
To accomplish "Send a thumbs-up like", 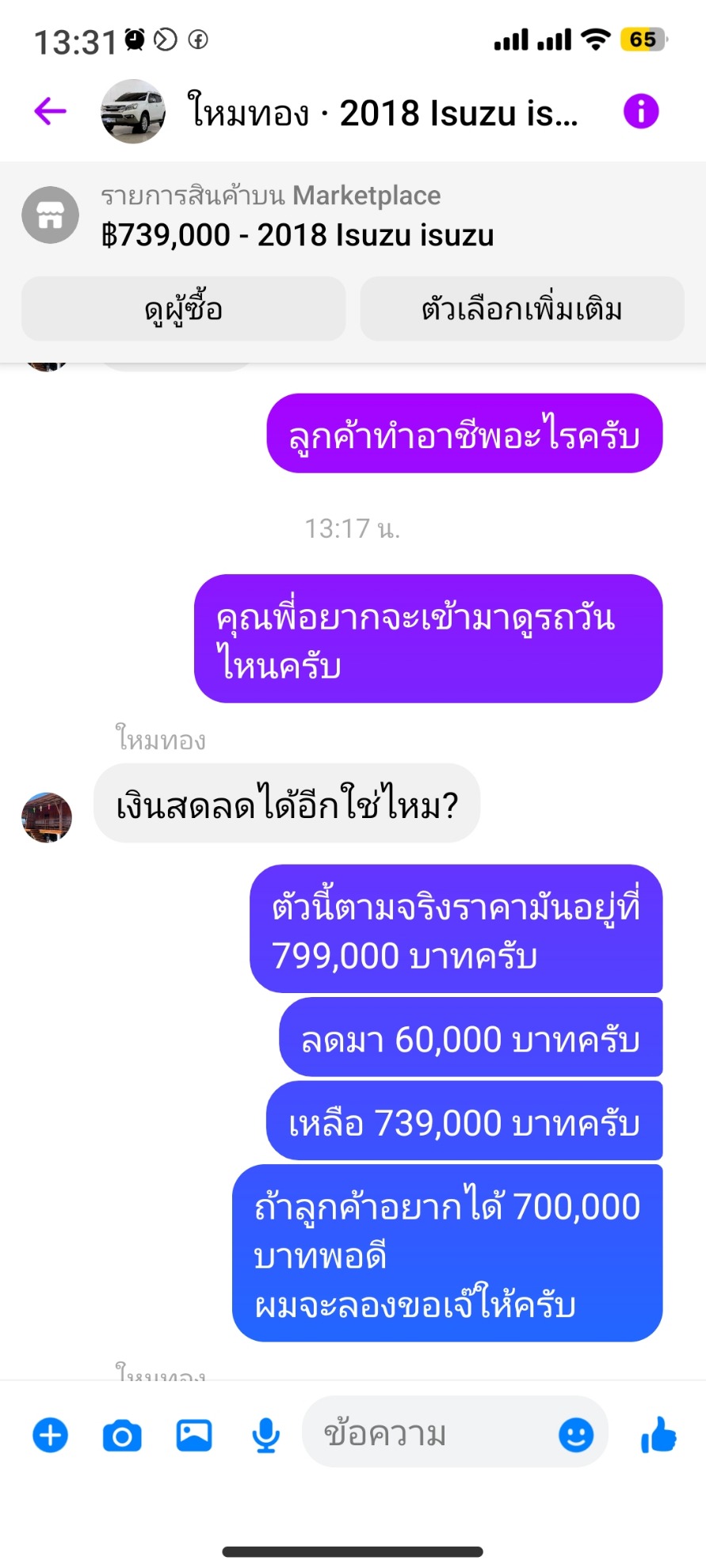I will pyautogui.click(x=658, y=1433).
